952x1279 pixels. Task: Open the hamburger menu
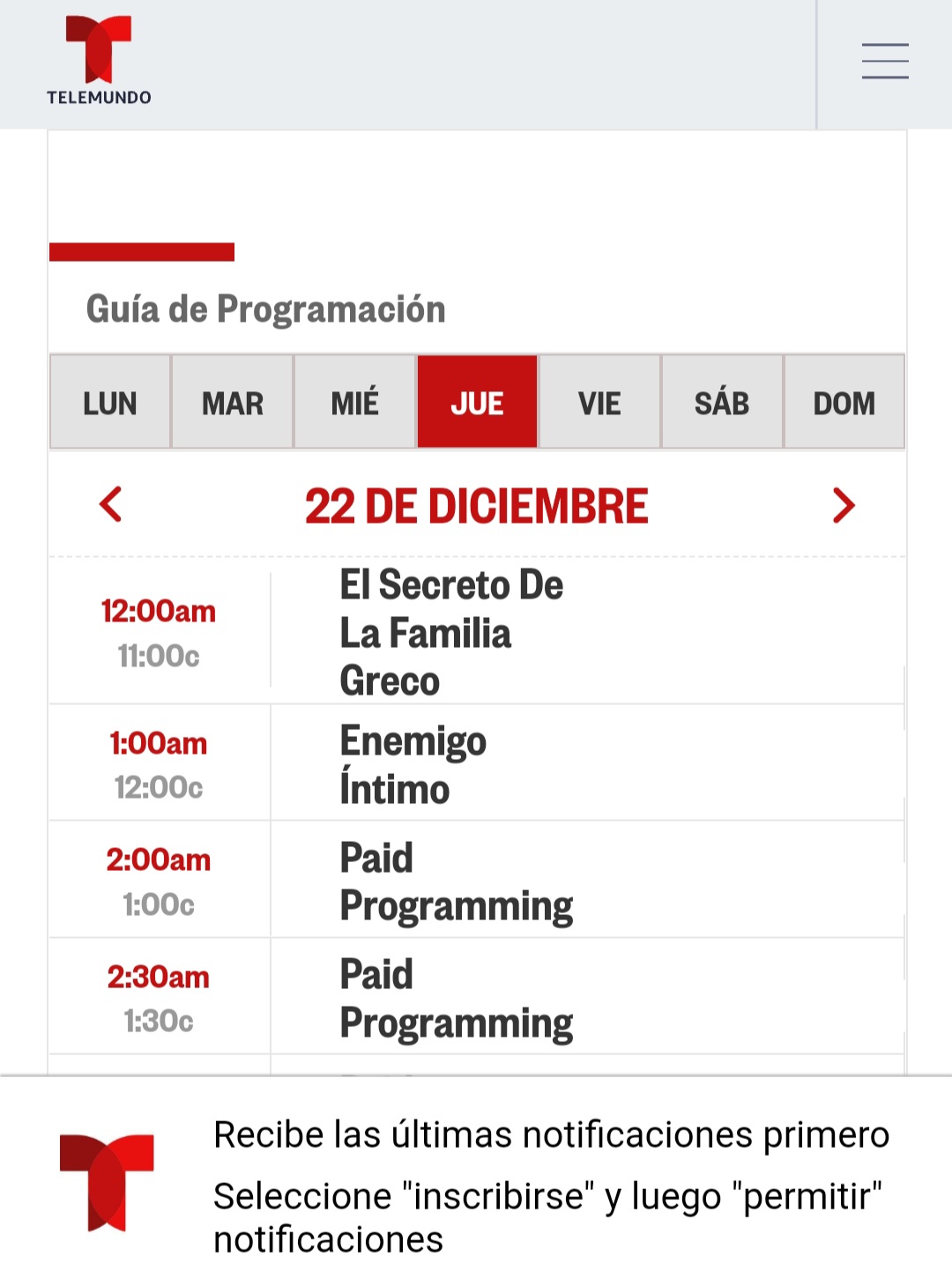pos(885,61)
